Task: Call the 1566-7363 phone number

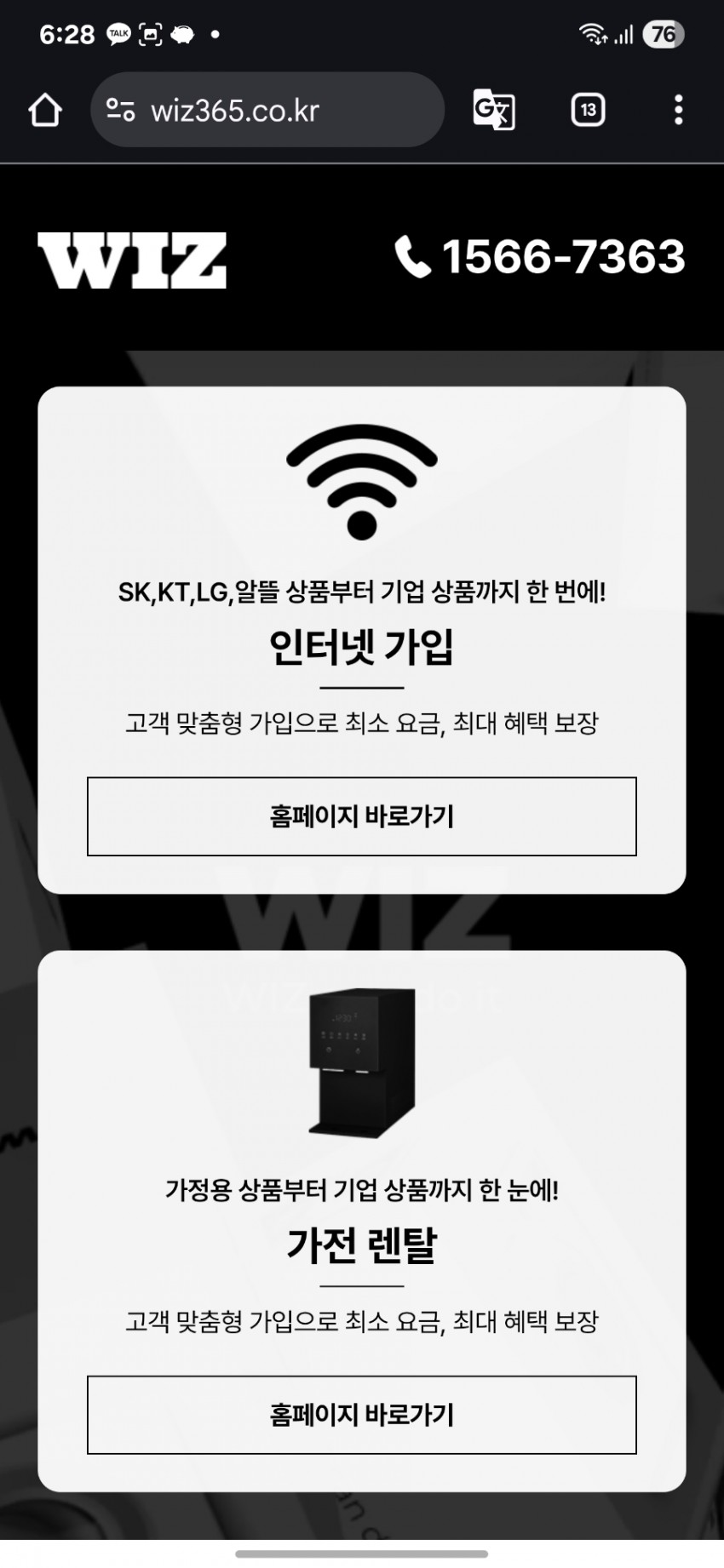Action: 541,257
